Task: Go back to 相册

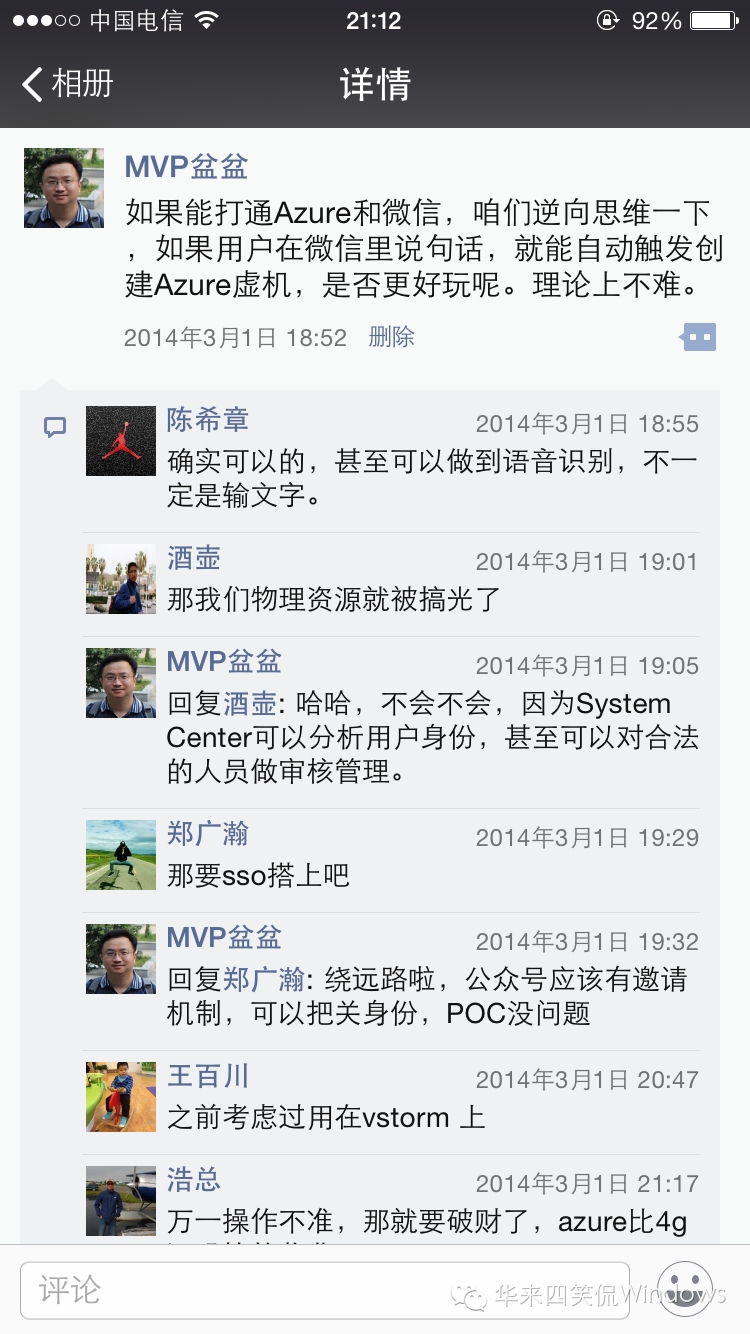Action: coord(67,84)
